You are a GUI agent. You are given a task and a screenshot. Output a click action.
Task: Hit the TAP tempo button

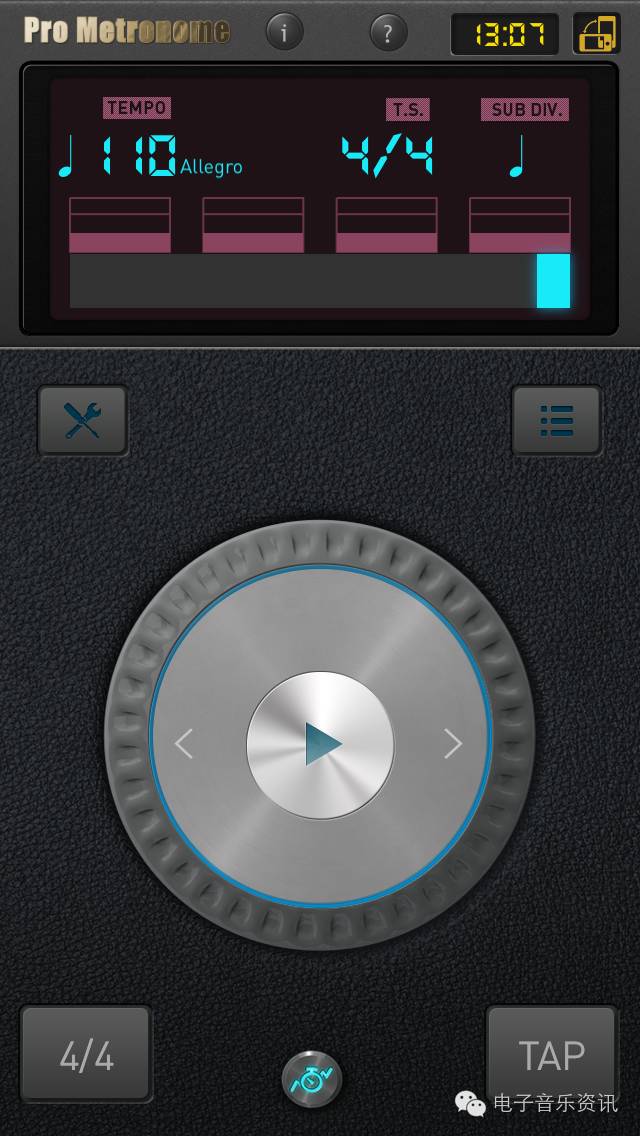551,1055
